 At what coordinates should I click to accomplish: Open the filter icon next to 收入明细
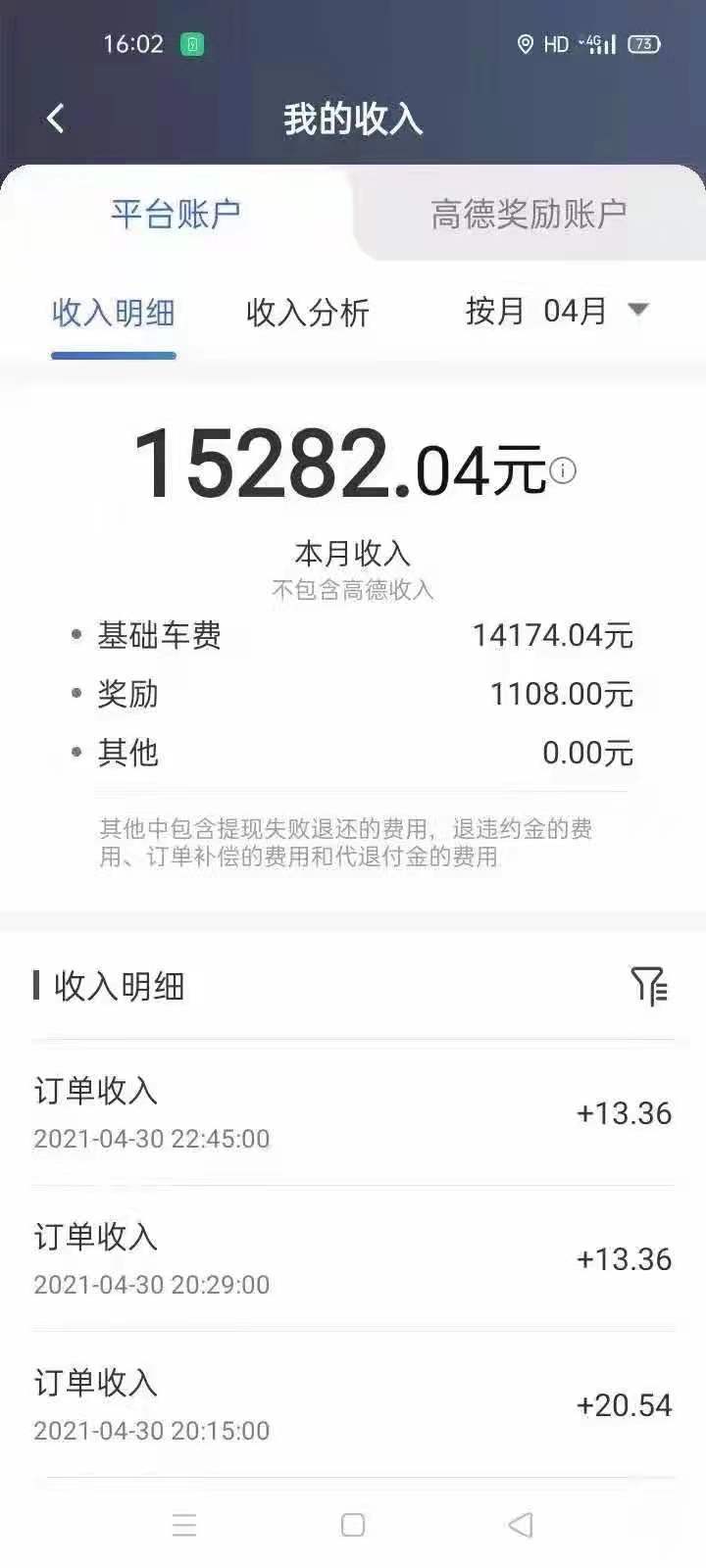(x=649, y=986)
